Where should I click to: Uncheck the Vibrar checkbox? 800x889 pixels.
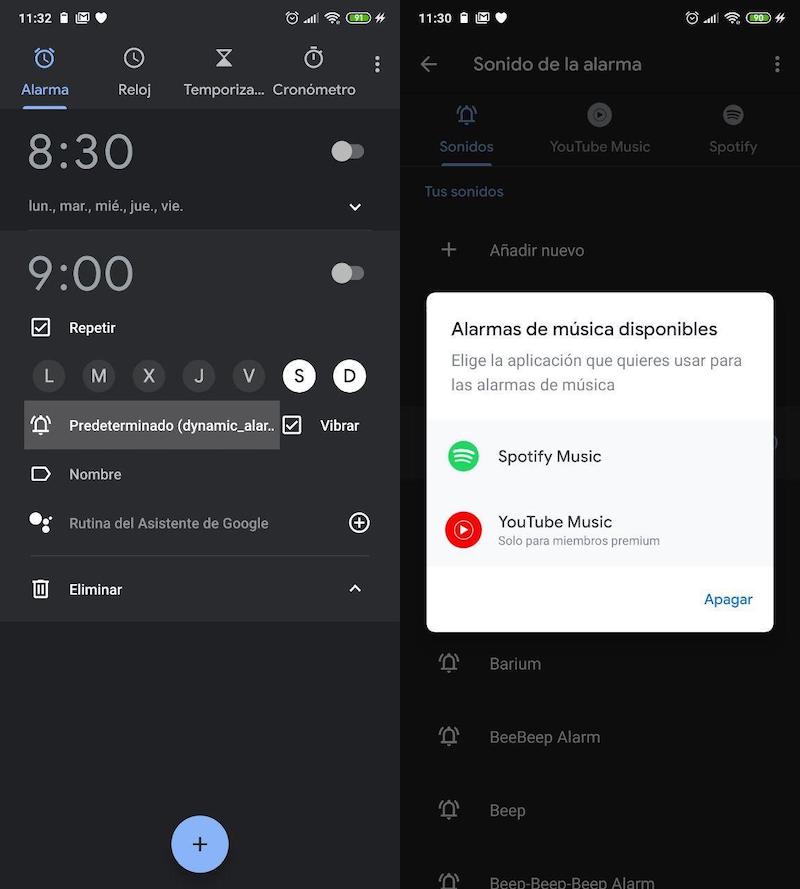click(292, 425)
